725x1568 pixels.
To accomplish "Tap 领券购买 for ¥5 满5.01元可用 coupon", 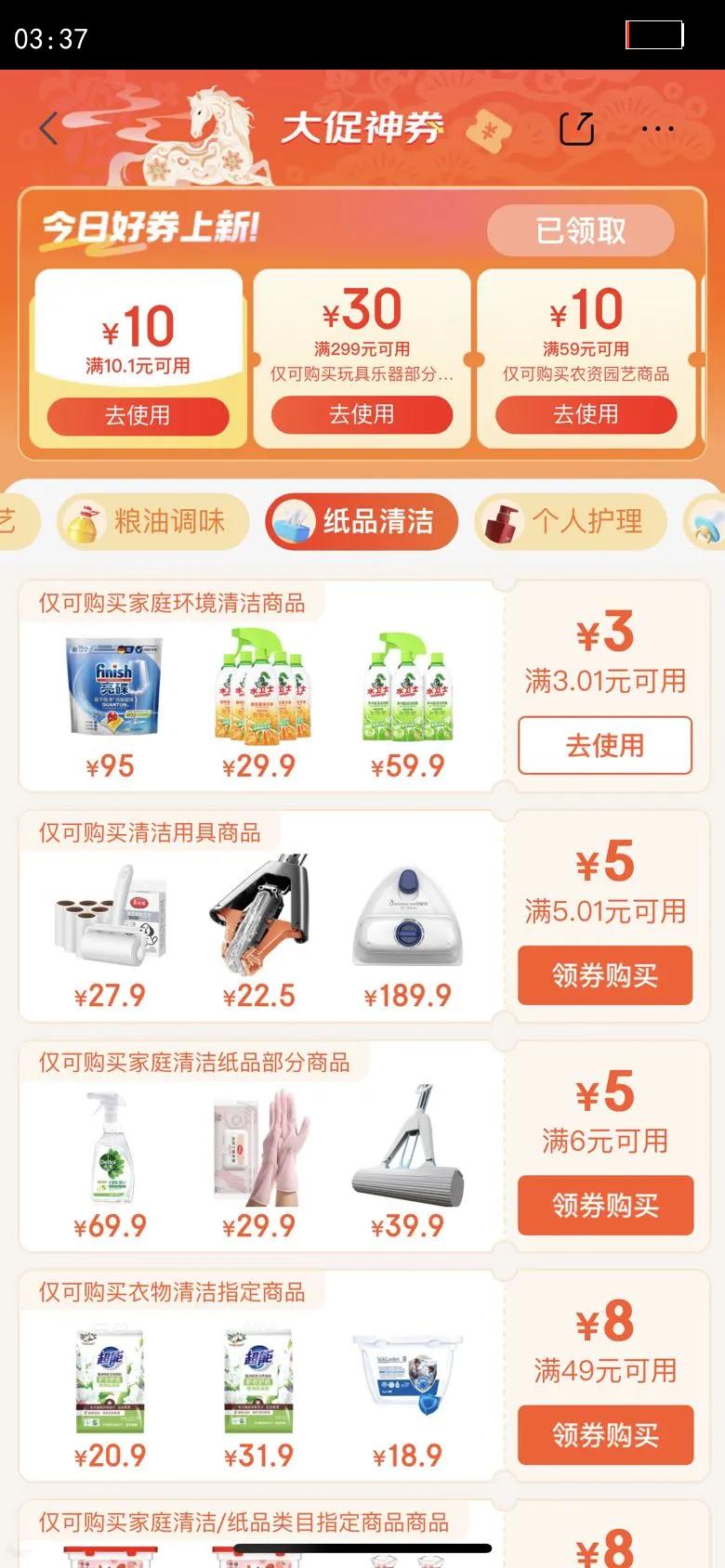I will pos(605,975).
